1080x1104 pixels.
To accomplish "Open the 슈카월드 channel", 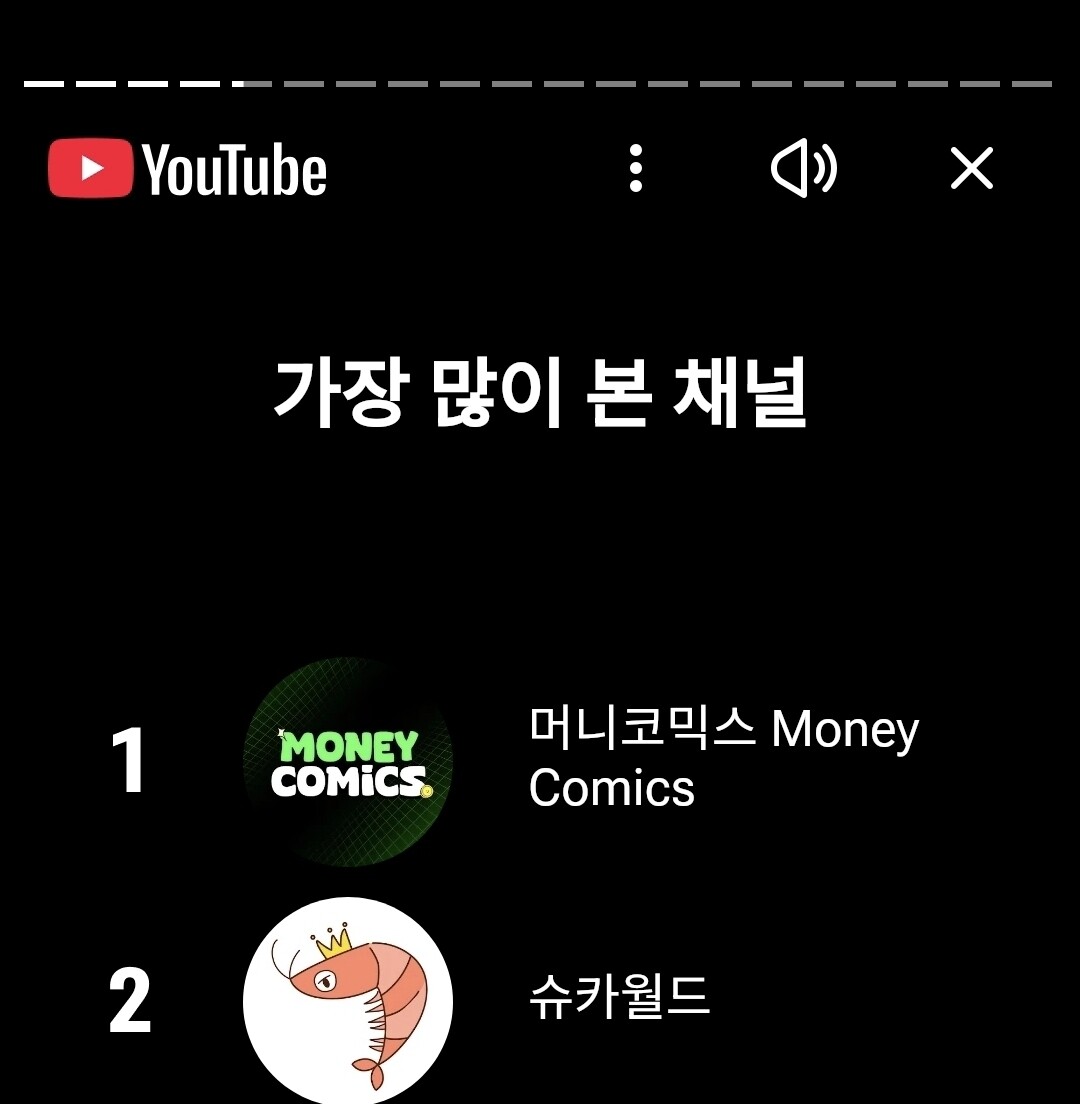I will (x=619, y=997).
